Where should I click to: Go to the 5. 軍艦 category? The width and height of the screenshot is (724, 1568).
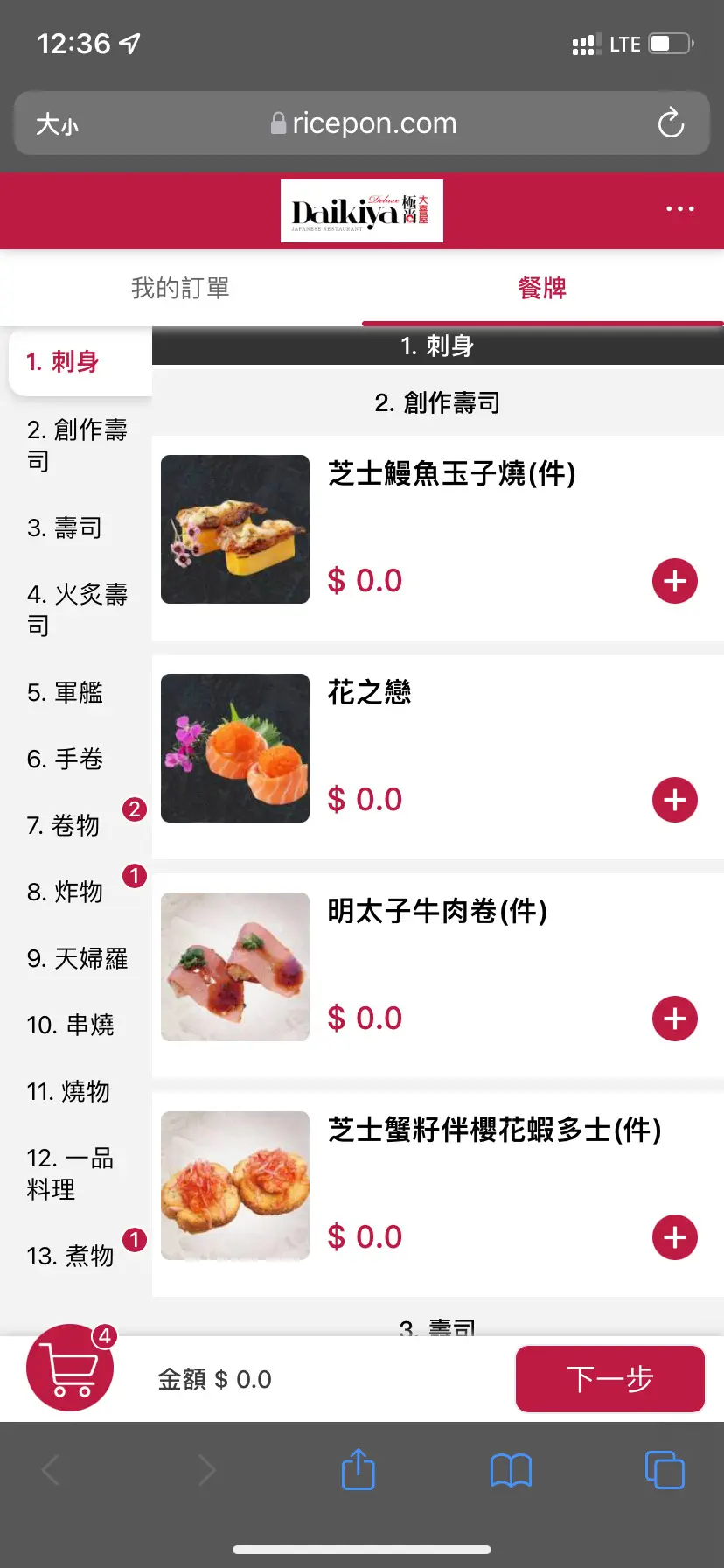65,692
